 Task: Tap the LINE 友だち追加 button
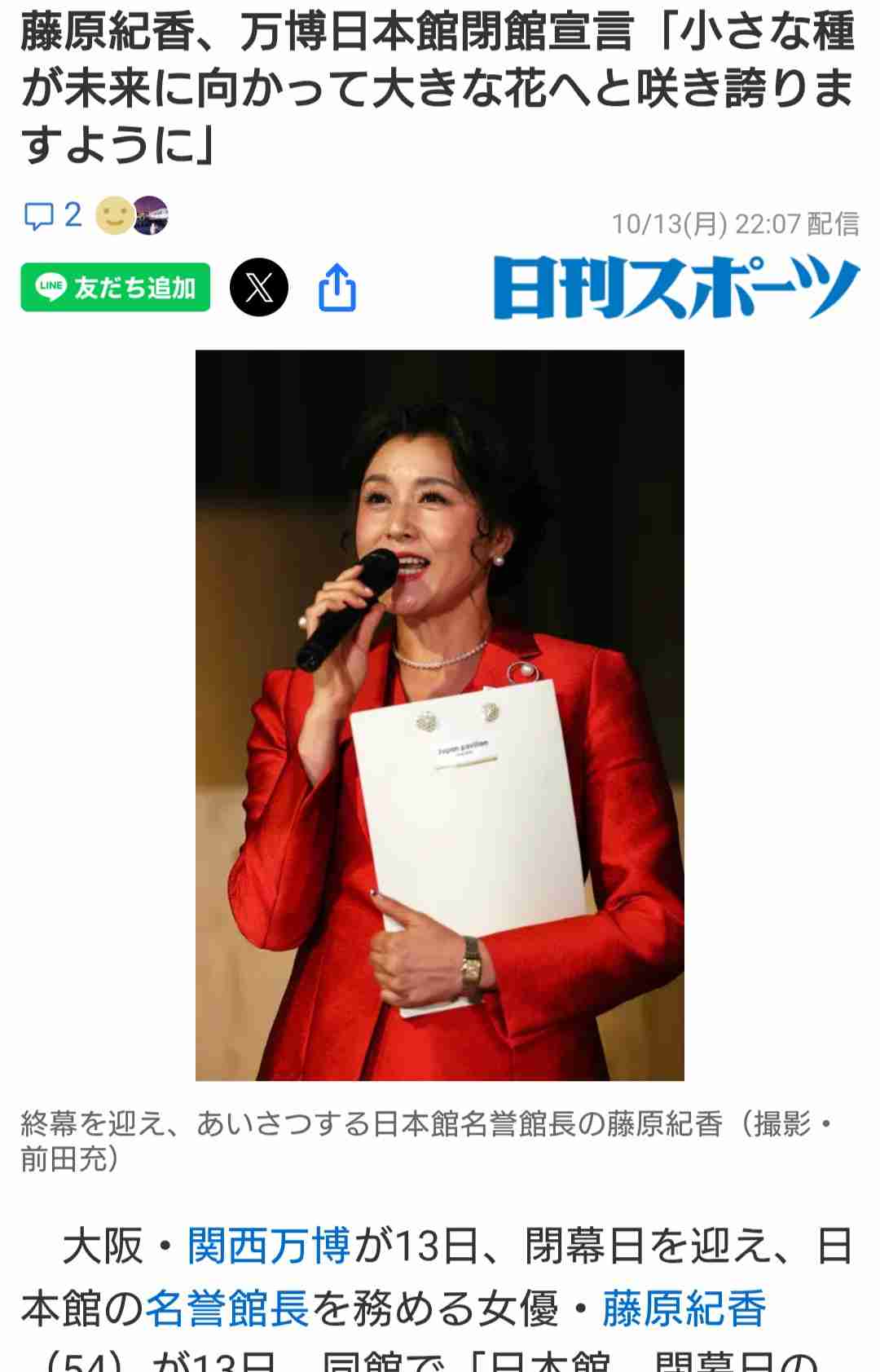click(116, 287)
